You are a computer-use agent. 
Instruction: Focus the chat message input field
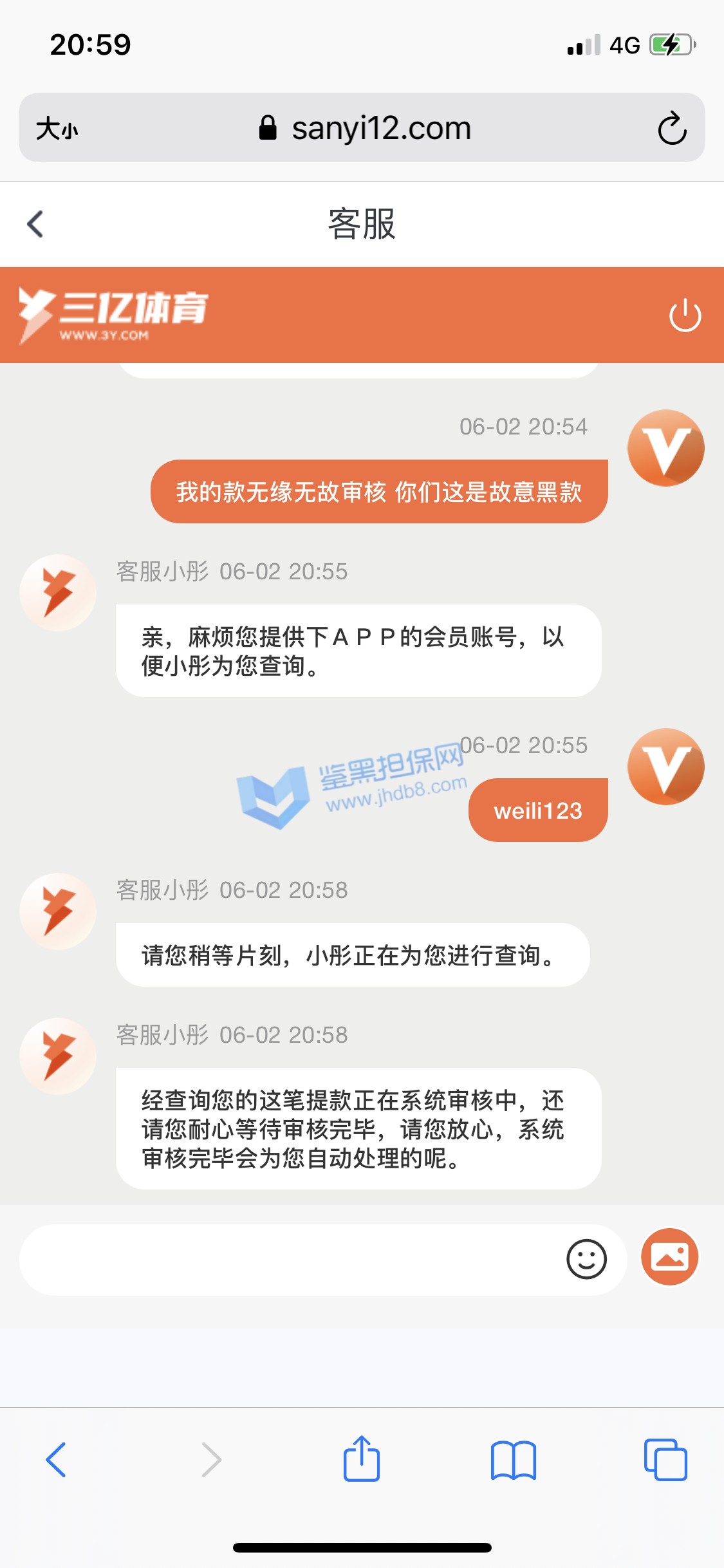290,1260
